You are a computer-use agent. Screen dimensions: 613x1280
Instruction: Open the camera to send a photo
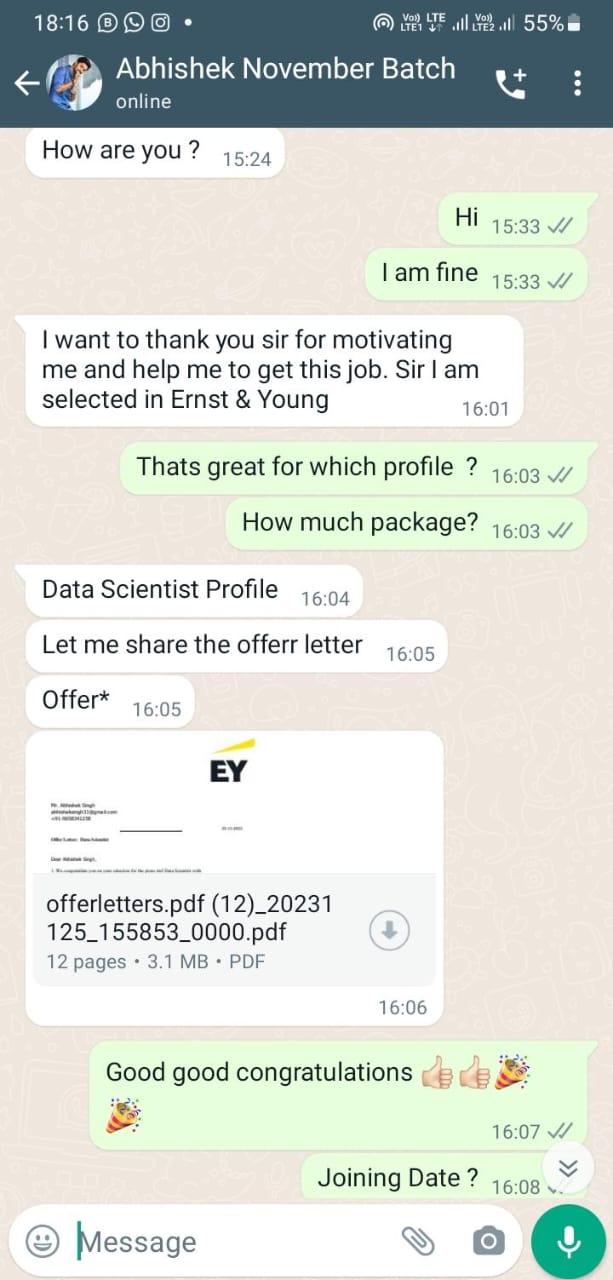(488, 1242)
